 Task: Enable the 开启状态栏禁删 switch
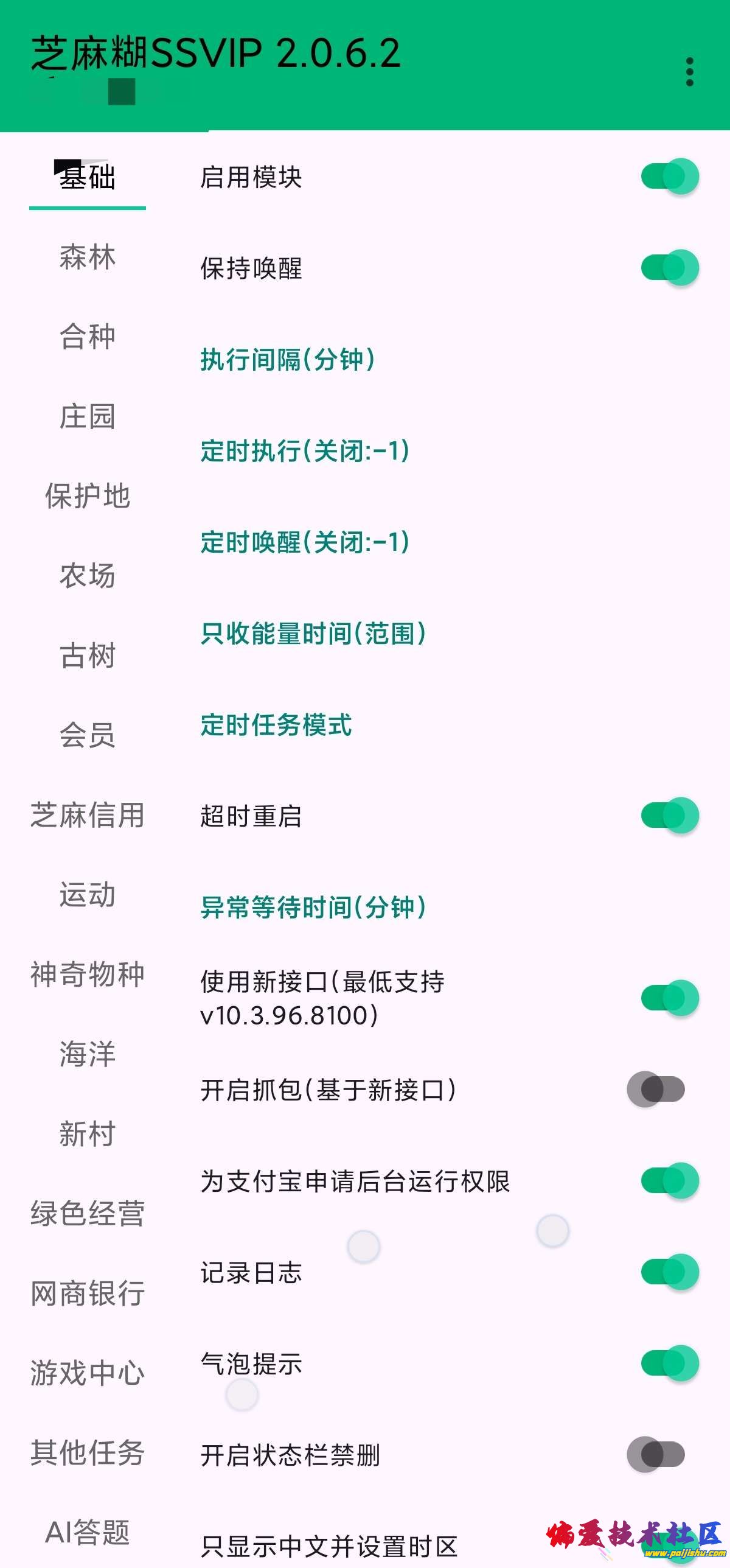click(656, 1455)
